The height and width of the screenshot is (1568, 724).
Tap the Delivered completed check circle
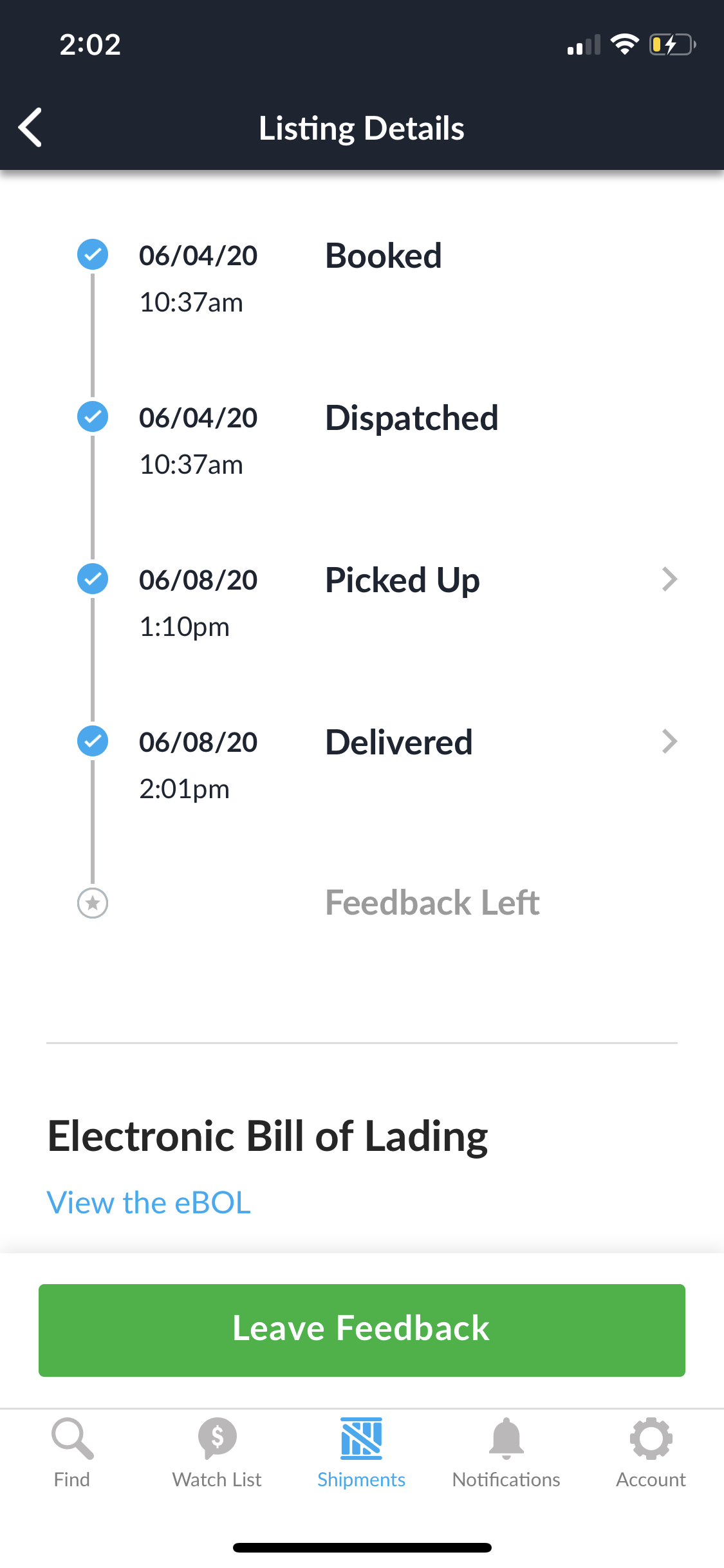[x=93, y=741]
